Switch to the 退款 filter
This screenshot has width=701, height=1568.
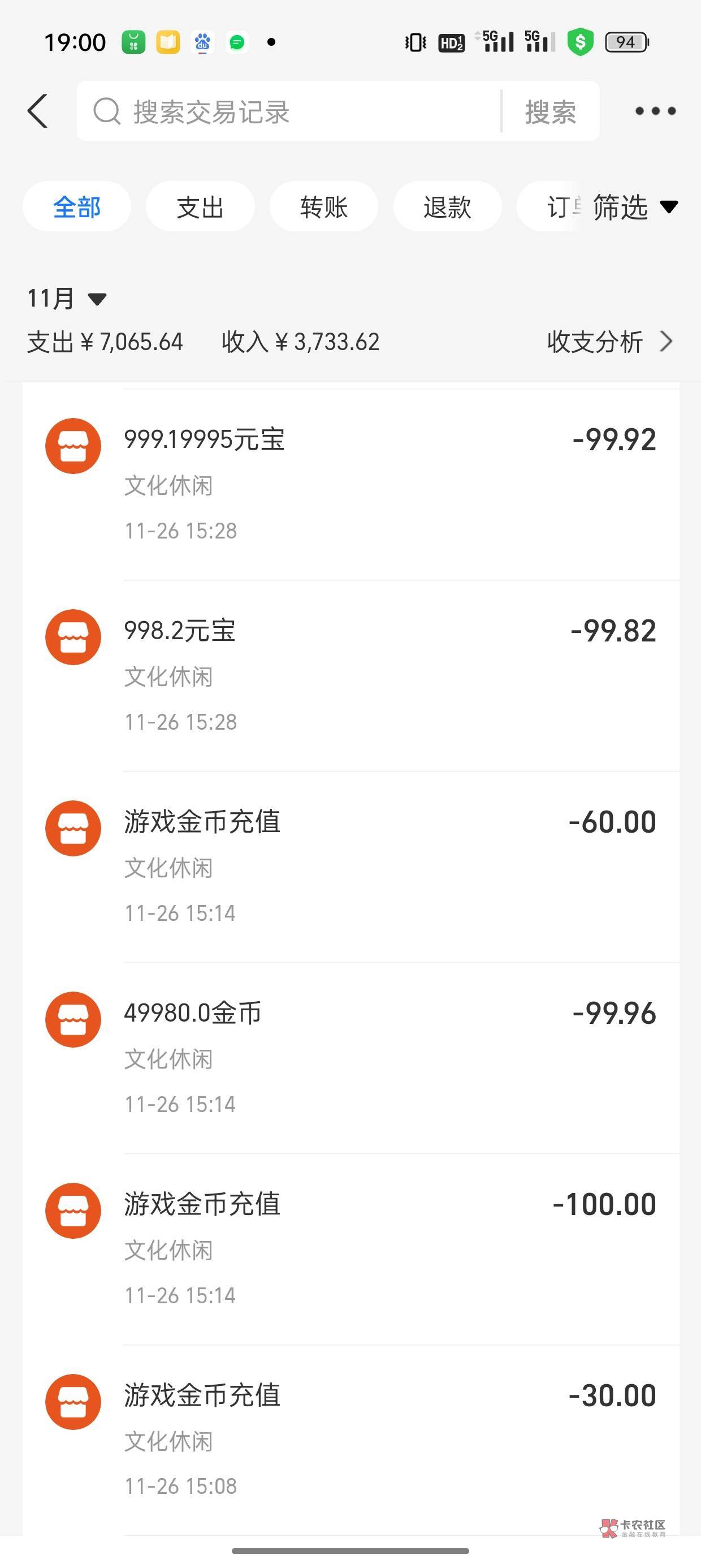[447, 207]
